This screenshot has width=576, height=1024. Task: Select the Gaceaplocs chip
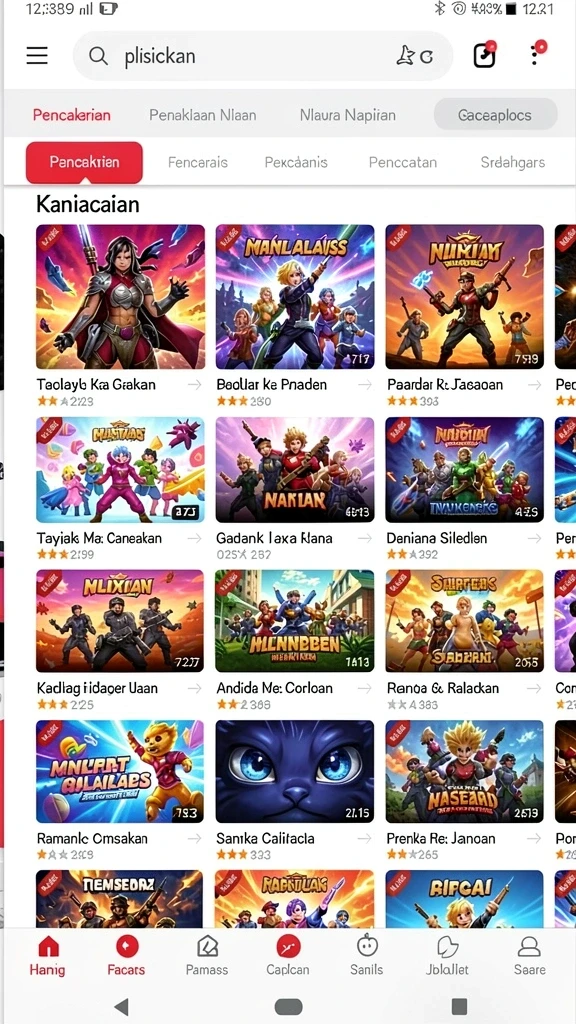click(x=495, y=116)
